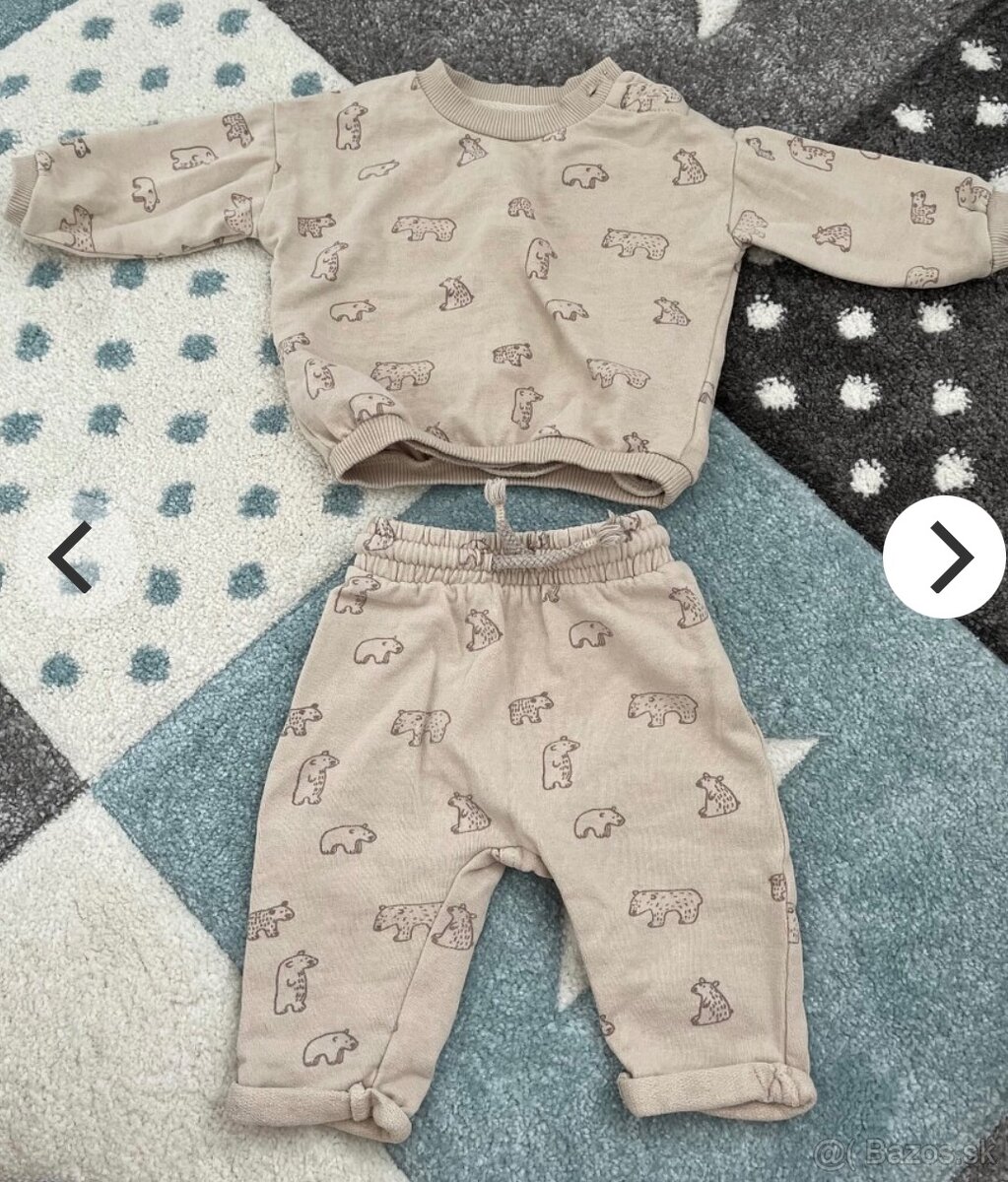Go back to the previous listing photo
Image resolution: width=1008 pixels, height=1182 pixels.
pos(71,558)
